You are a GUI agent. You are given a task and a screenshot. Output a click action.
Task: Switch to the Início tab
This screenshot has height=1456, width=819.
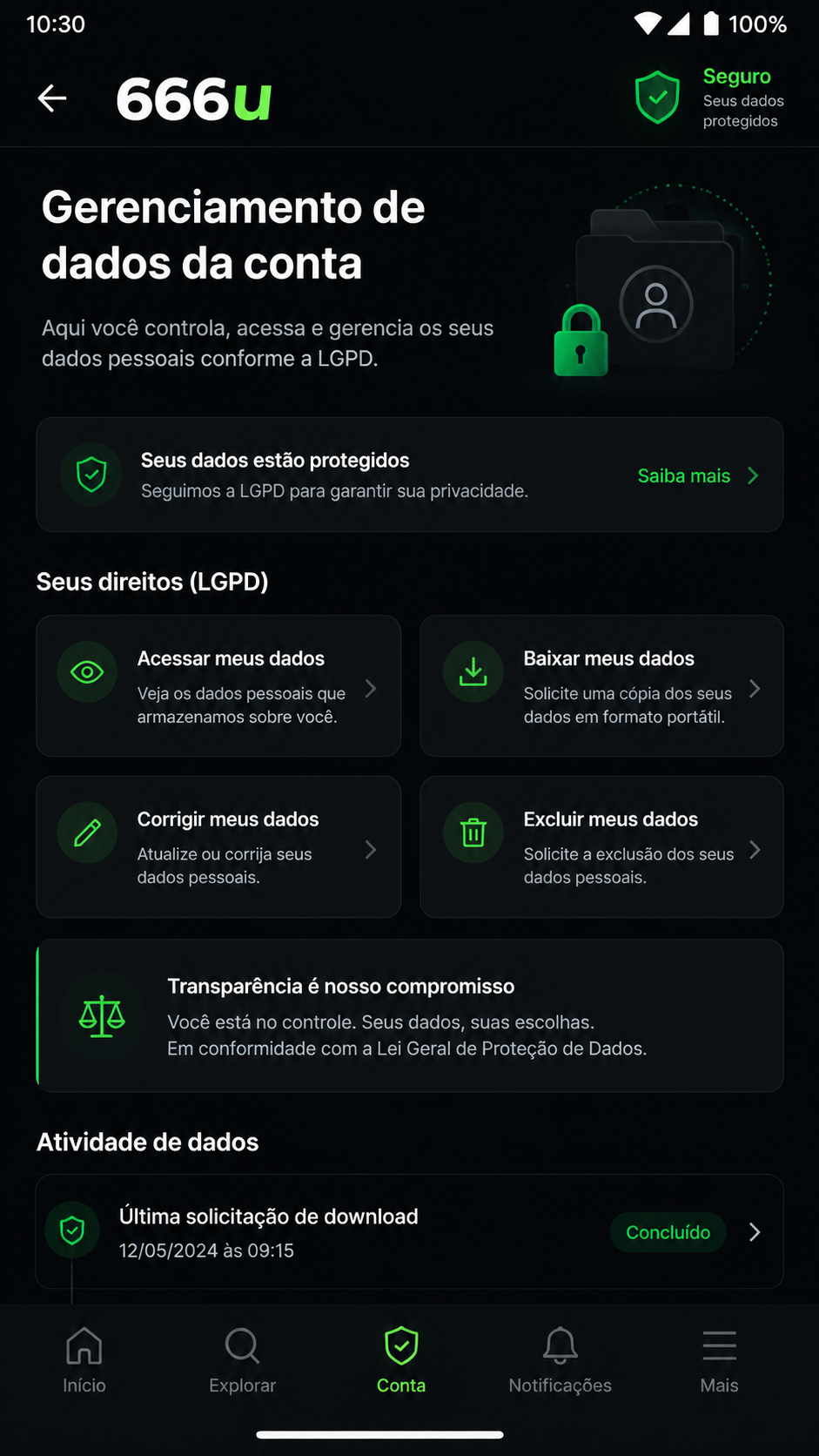coord(84,1360)
